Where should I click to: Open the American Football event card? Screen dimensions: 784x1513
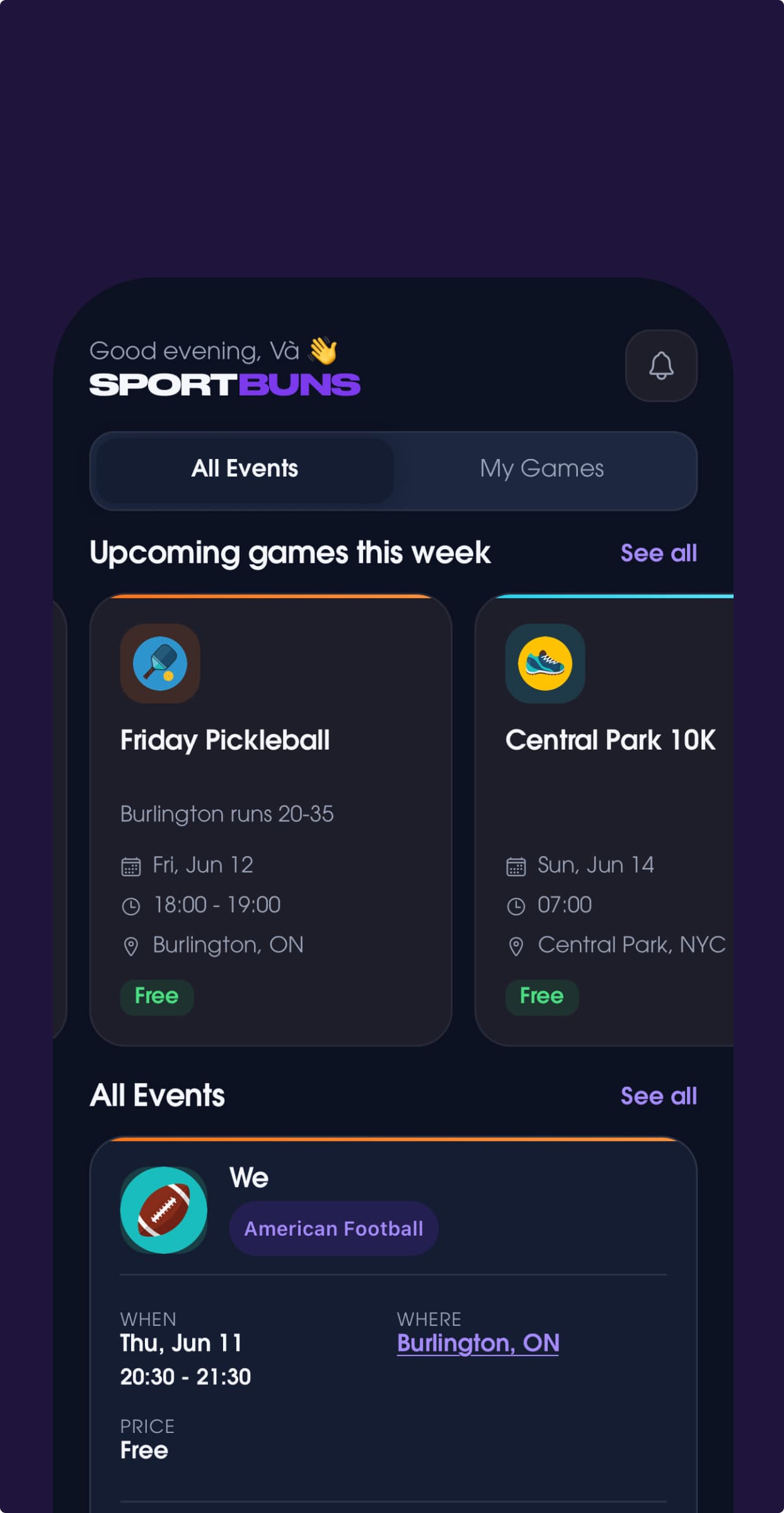pyautogui.click(x=394, y=1325)
